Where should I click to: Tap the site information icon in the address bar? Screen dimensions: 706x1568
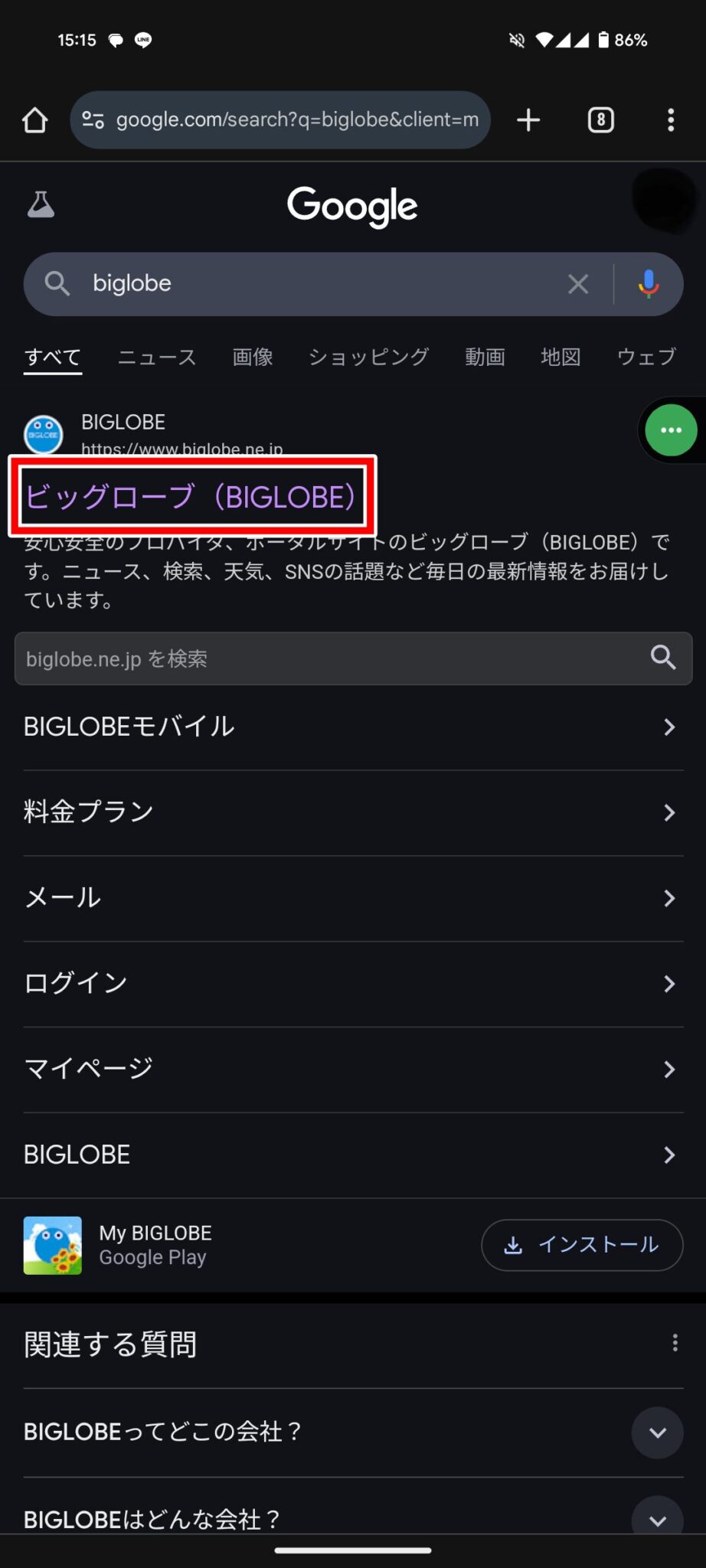(x=92, y=119)
